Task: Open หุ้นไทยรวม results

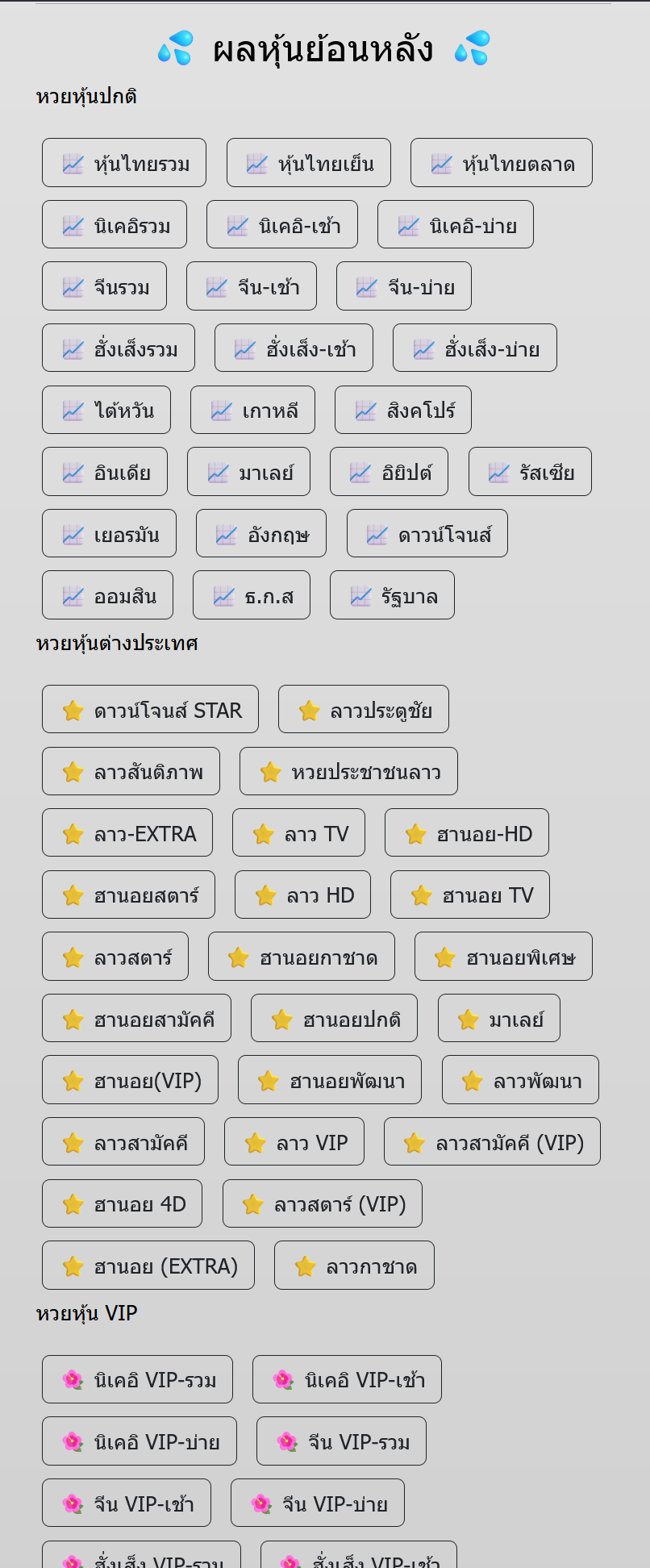Action: (x=124, y=163)
